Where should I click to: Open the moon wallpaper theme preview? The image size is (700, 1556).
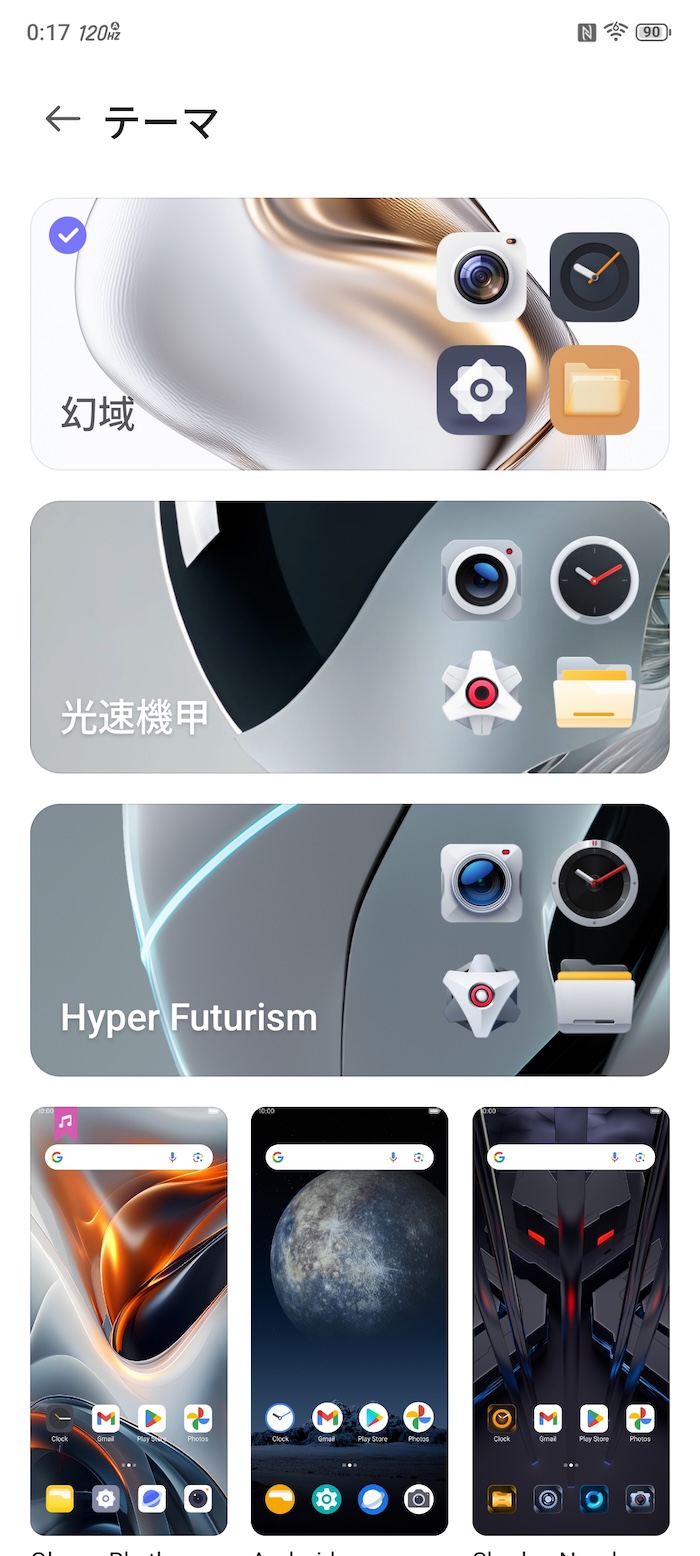click(x=350, y=1320)
